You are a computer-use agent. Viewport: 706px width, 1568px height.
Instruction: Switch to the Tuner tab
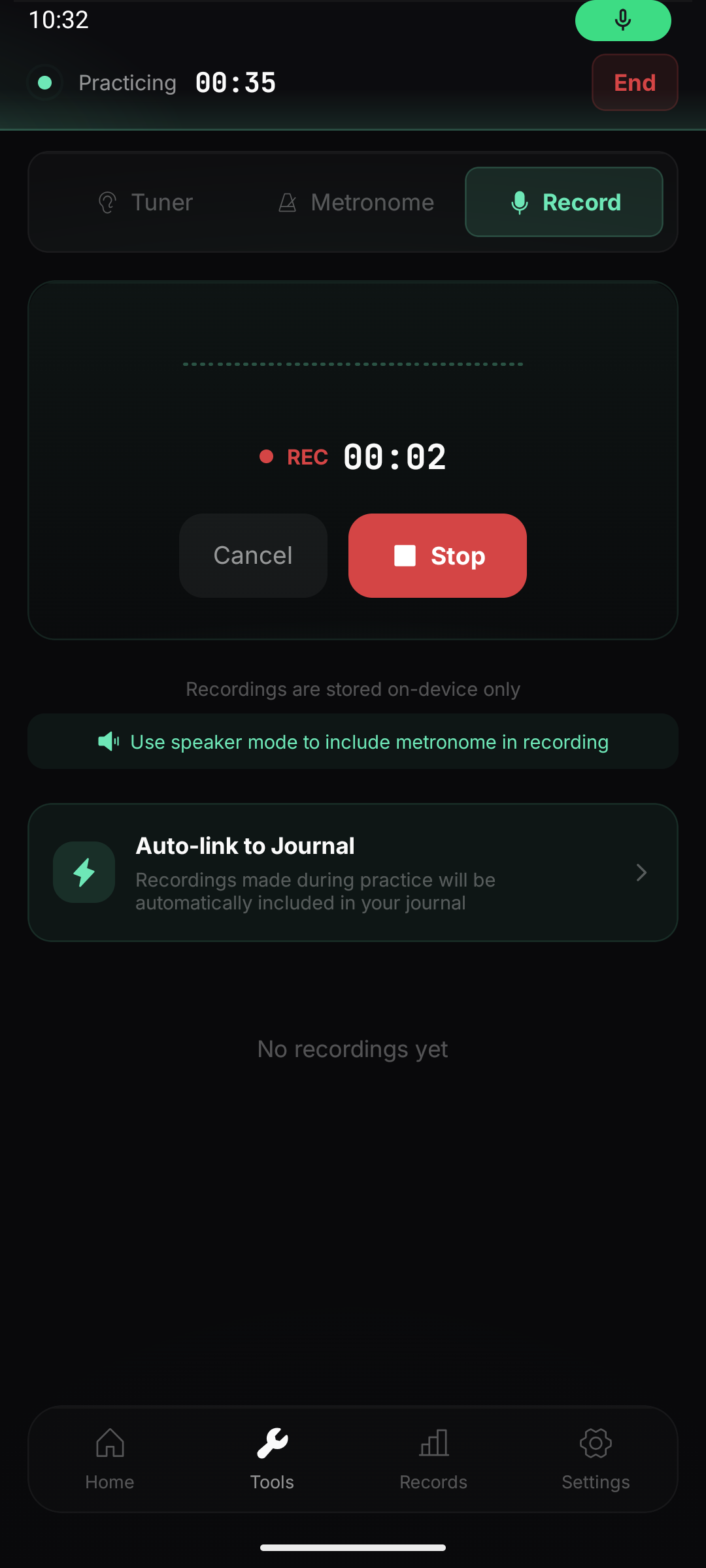pyautogui.click(x=145, y=202)
